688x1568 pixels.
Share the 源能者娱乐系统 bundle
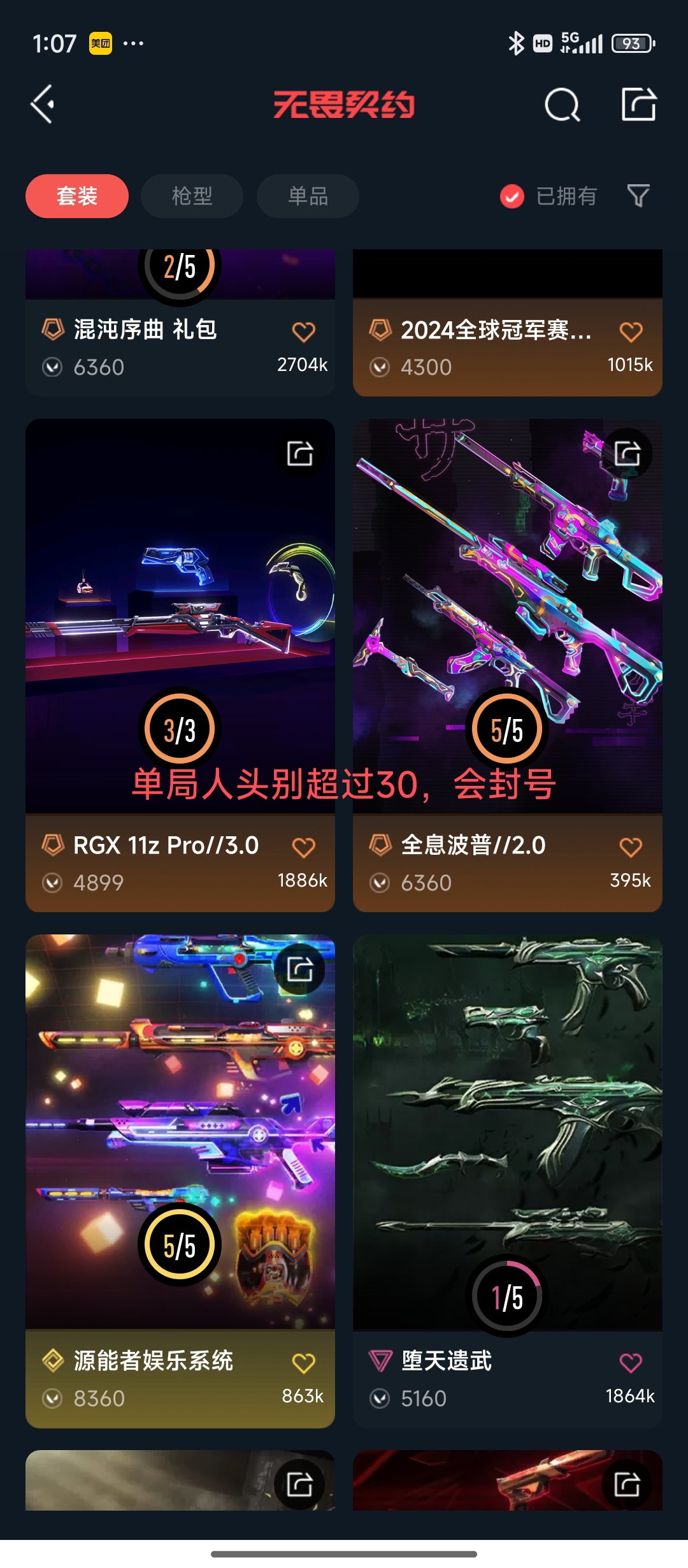tap(299, 969)
